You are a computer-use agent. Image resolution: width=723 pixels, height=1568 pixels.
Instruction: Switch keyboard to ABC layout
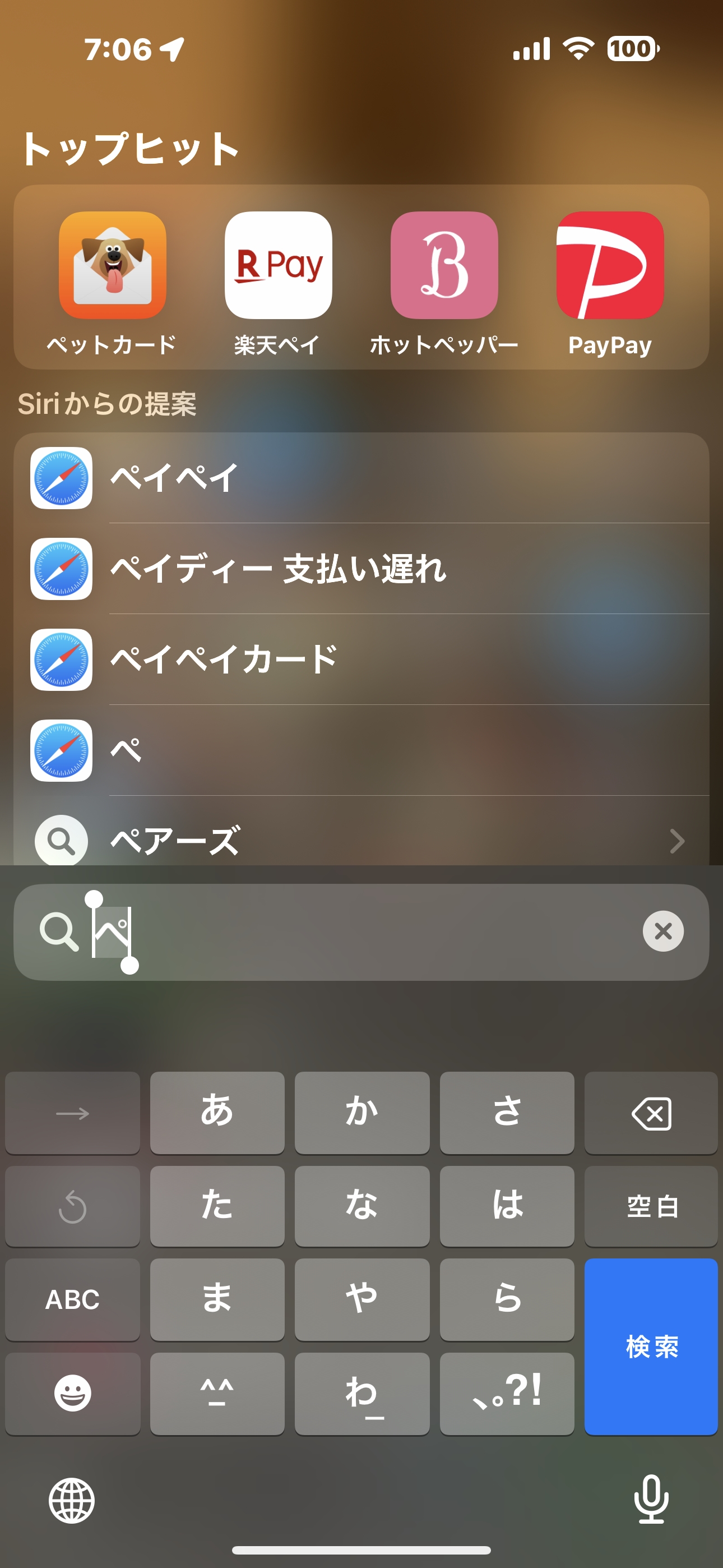(72, 1299)
